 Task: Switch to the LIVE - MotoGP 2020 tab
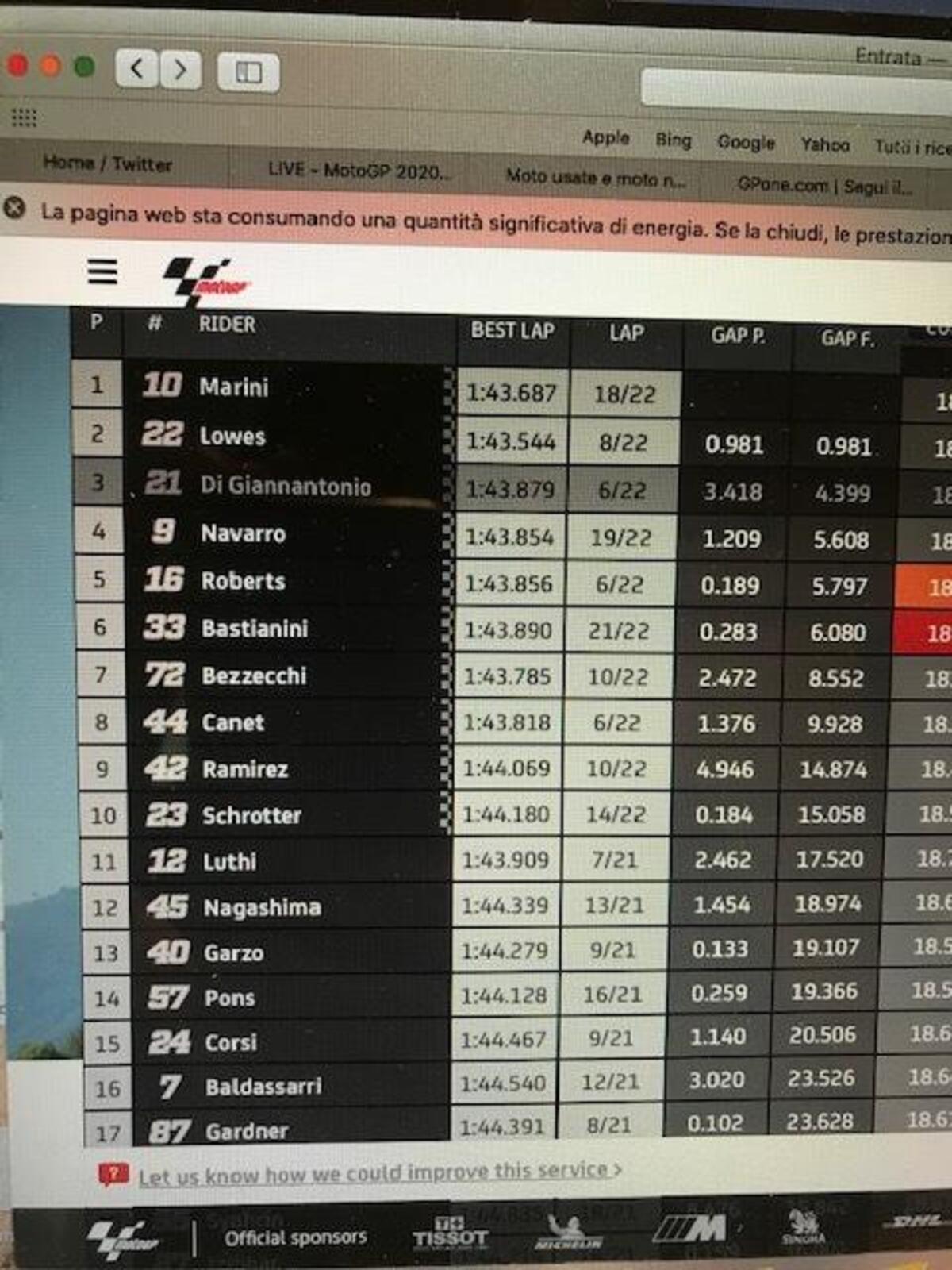pos(359,170)
